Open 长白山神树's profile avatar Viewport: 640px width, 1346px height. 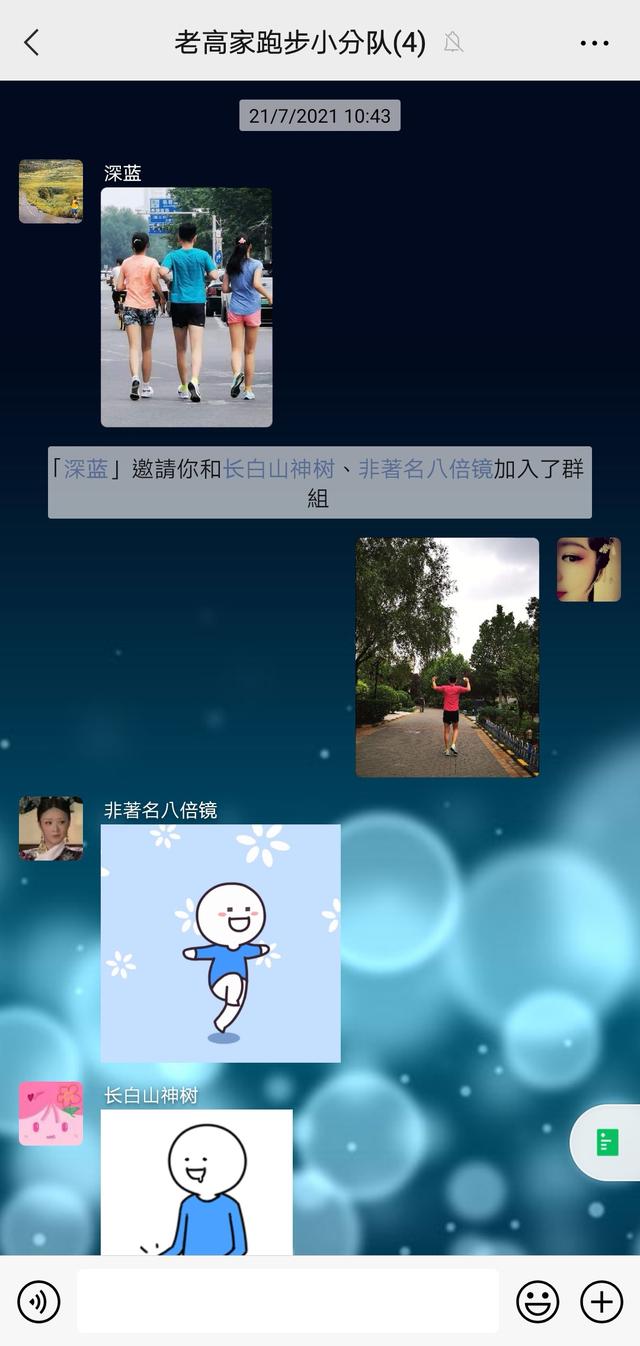(51, 1113)
